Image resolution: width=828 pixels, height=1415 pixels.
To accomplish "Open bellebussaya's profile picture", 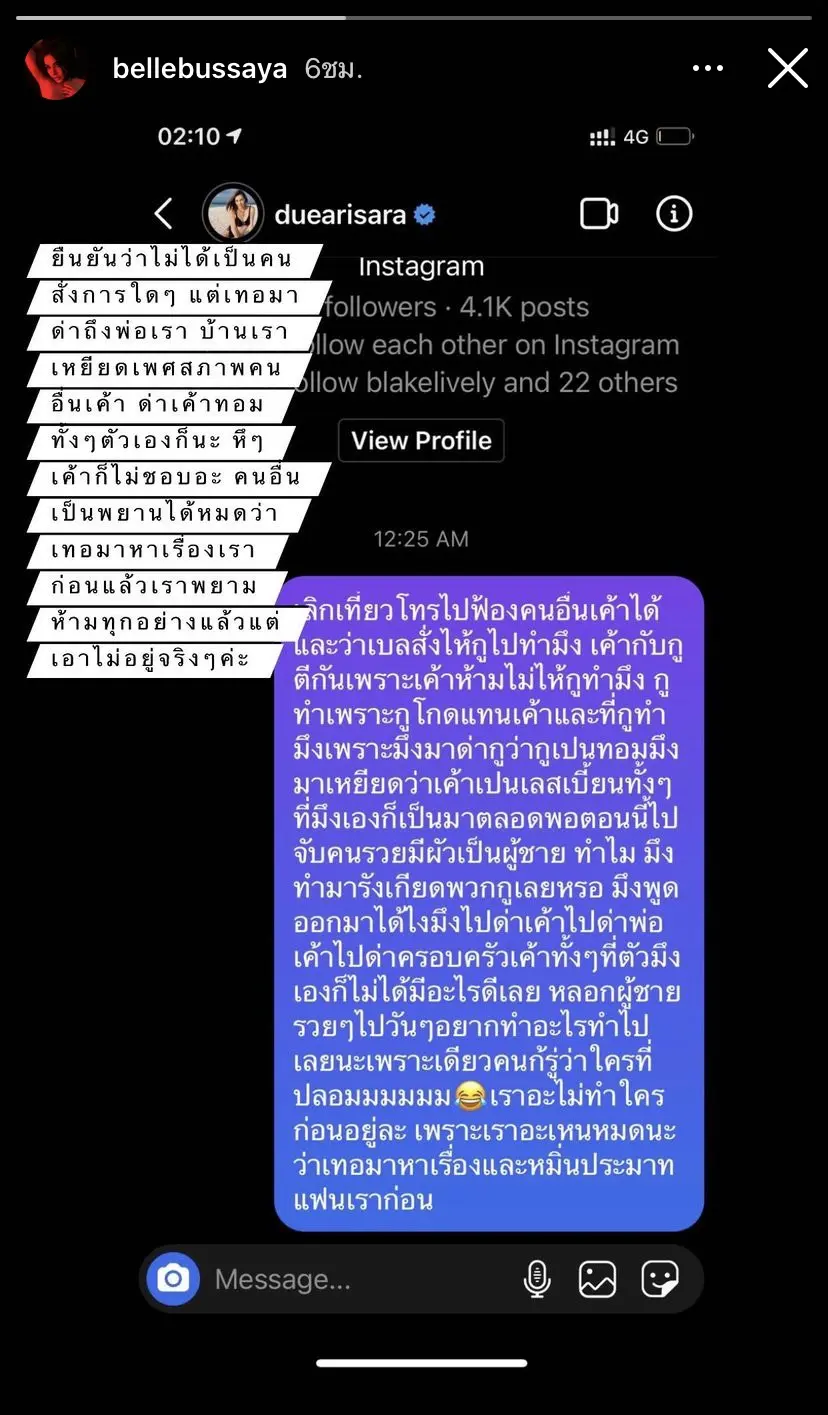I will point(55,69).
